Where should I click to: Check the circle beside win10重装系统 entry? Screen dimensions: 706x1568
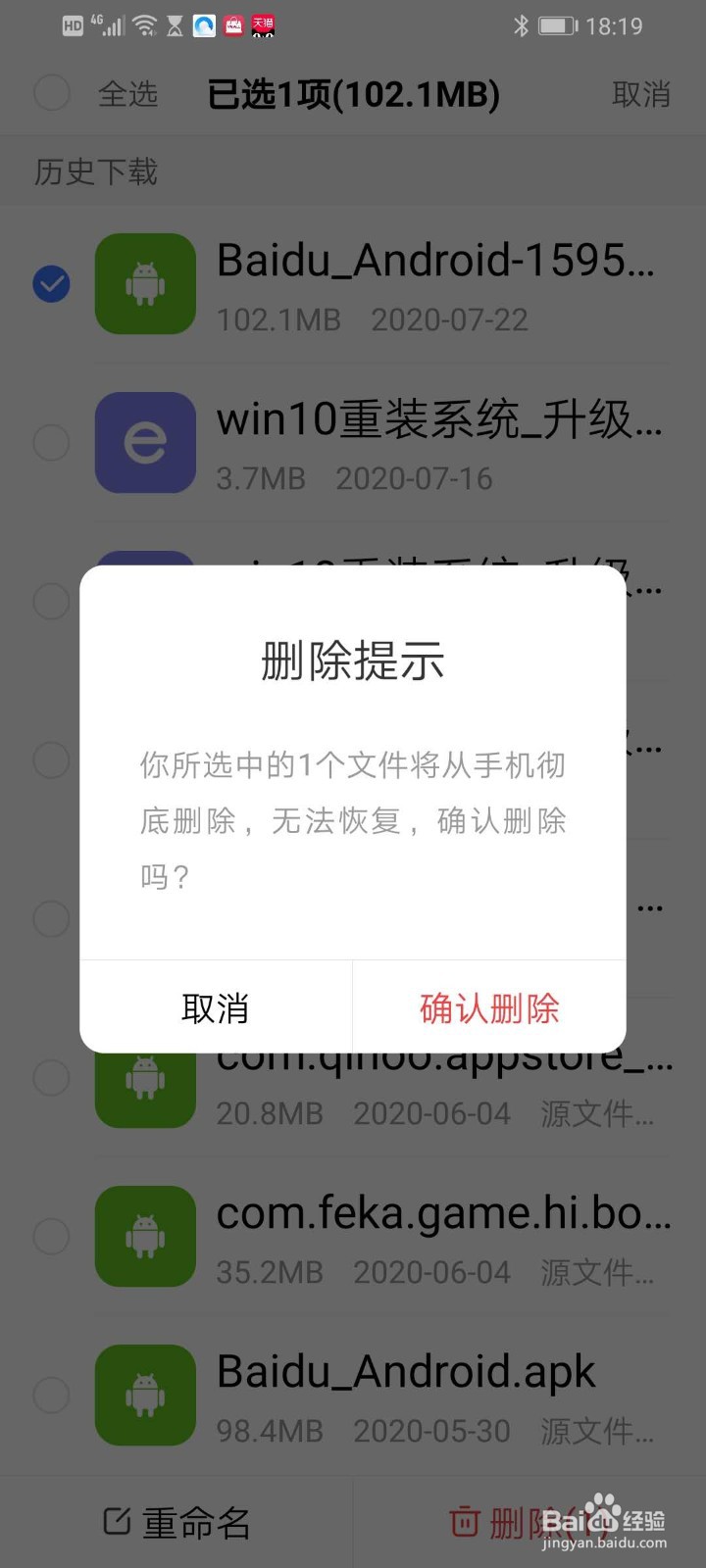(x=51, y=442)
